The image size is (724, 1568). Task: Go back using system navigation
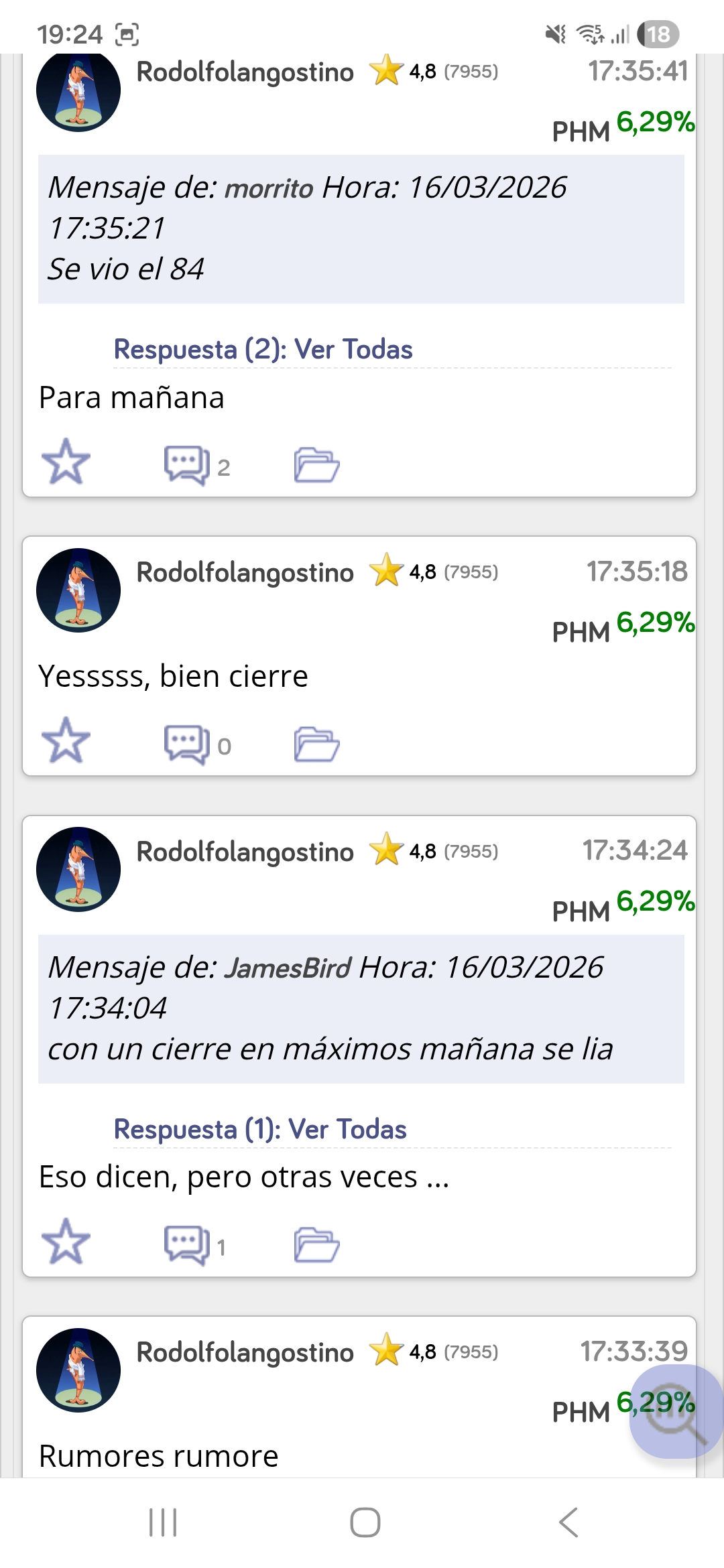coord(568,1522)
